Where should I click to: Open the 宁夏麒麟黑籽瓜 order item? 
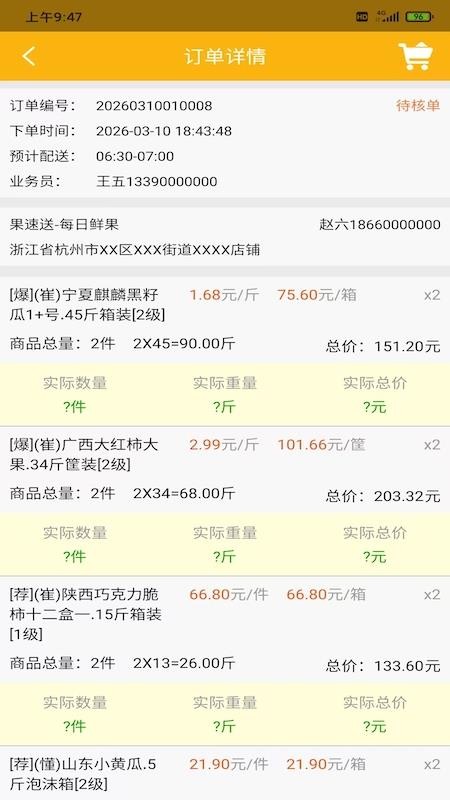pyautogui.click(x=225, y=320)
